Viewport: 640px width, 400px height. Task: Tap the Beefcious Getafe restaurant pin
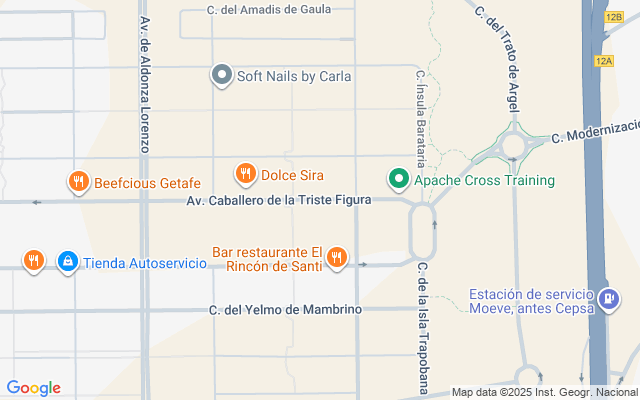79,182
